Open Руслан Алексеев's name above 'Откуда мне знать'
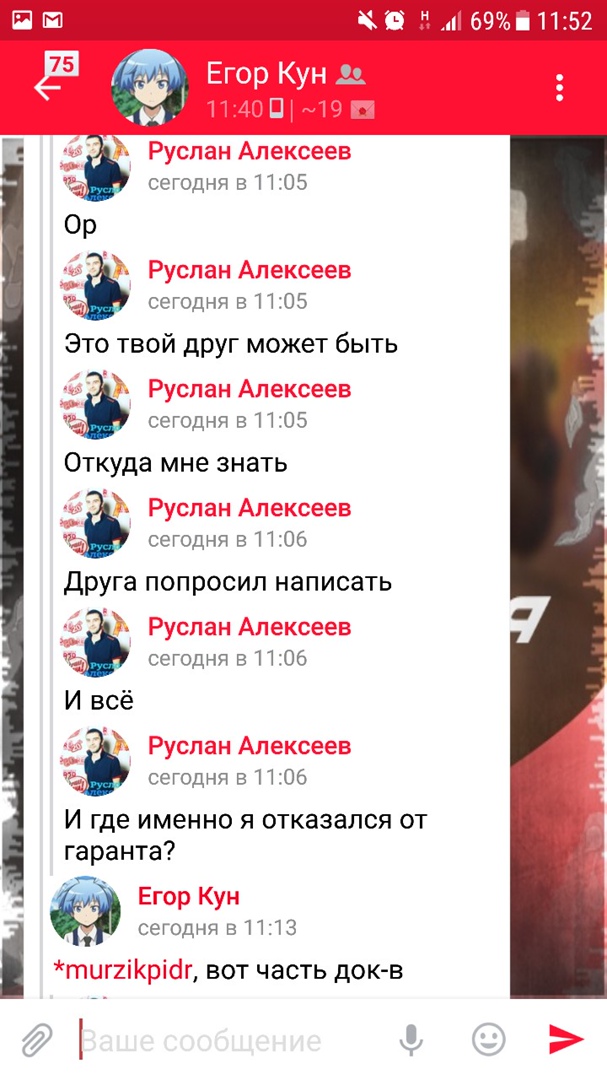 pyautogui.click(x=249, y=389)
